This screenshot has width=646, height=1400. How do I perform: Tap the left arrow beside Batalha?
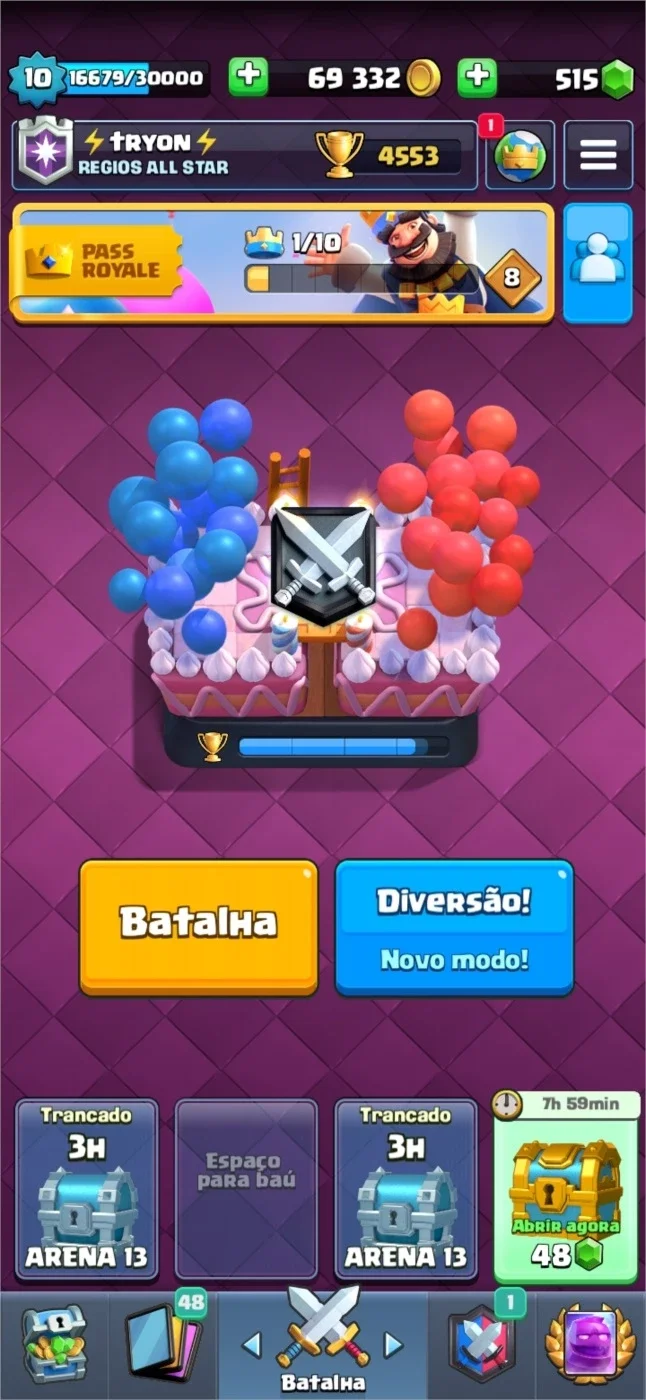(x=252, y=1344)
